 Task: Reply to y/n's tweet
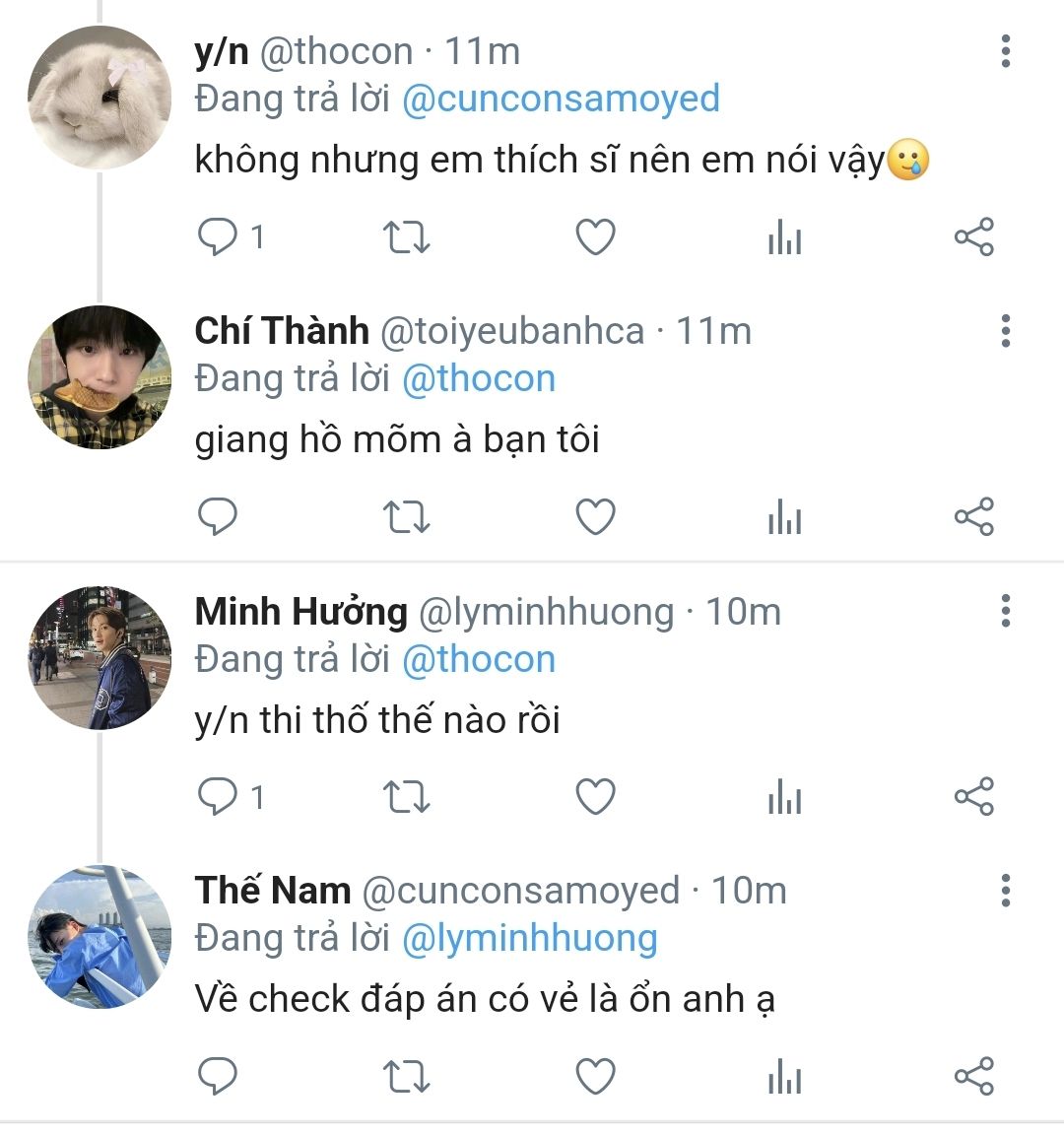tap(218, 237)
